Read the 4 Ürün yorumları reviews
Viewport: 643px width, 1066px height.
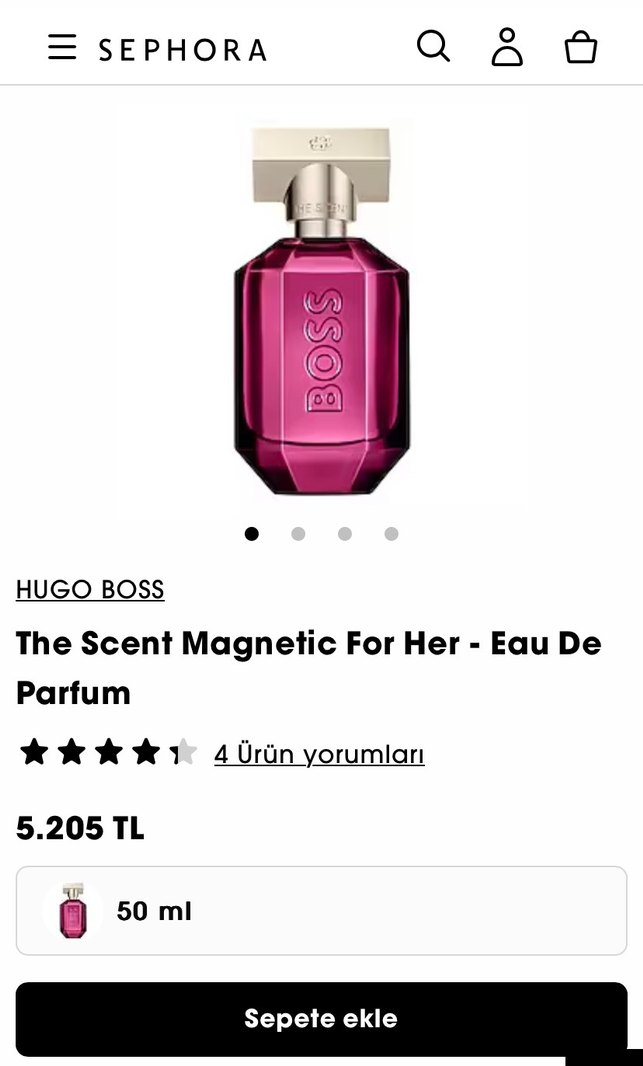click(x=319, y=753)
